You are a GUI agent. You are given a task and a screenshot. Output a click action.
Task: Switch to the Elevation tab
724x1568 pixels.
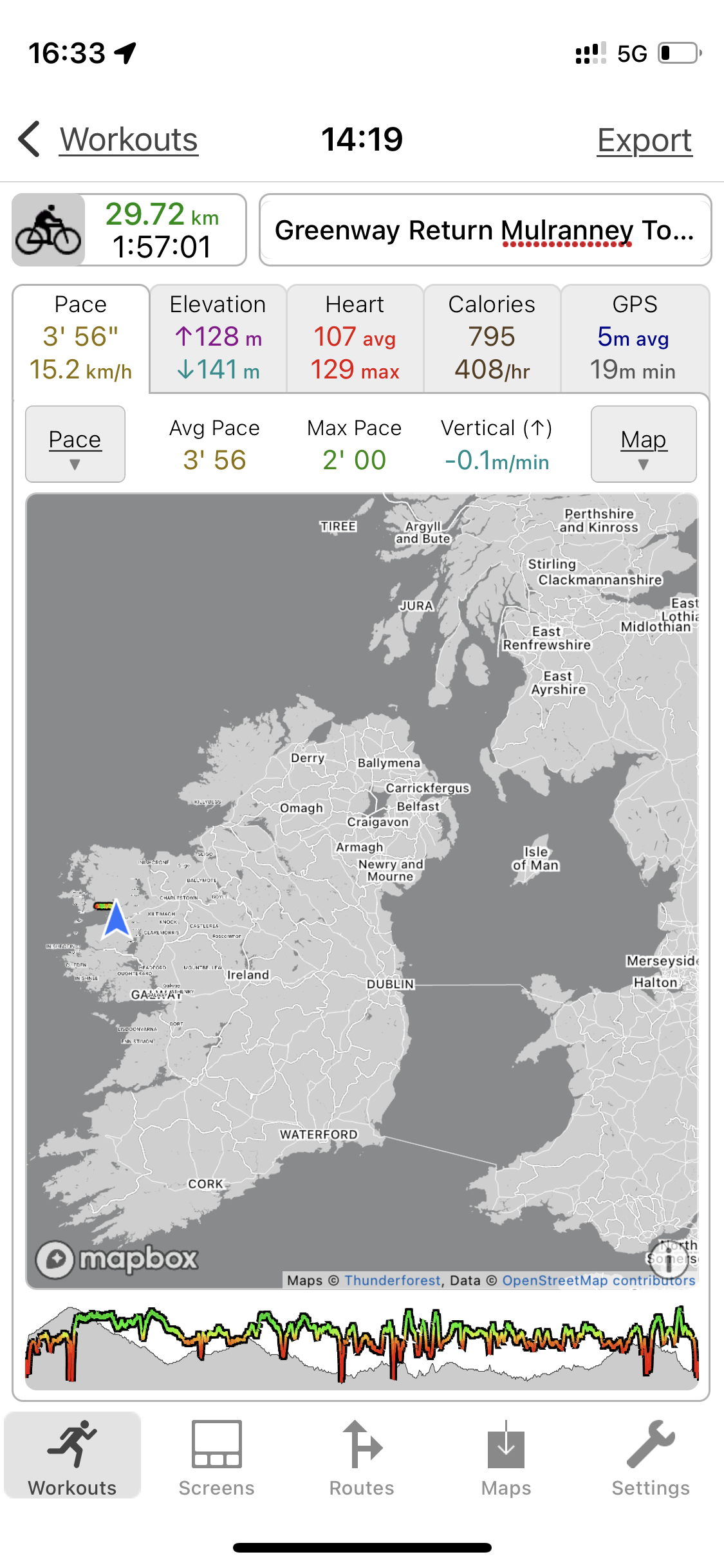point(218,338)
